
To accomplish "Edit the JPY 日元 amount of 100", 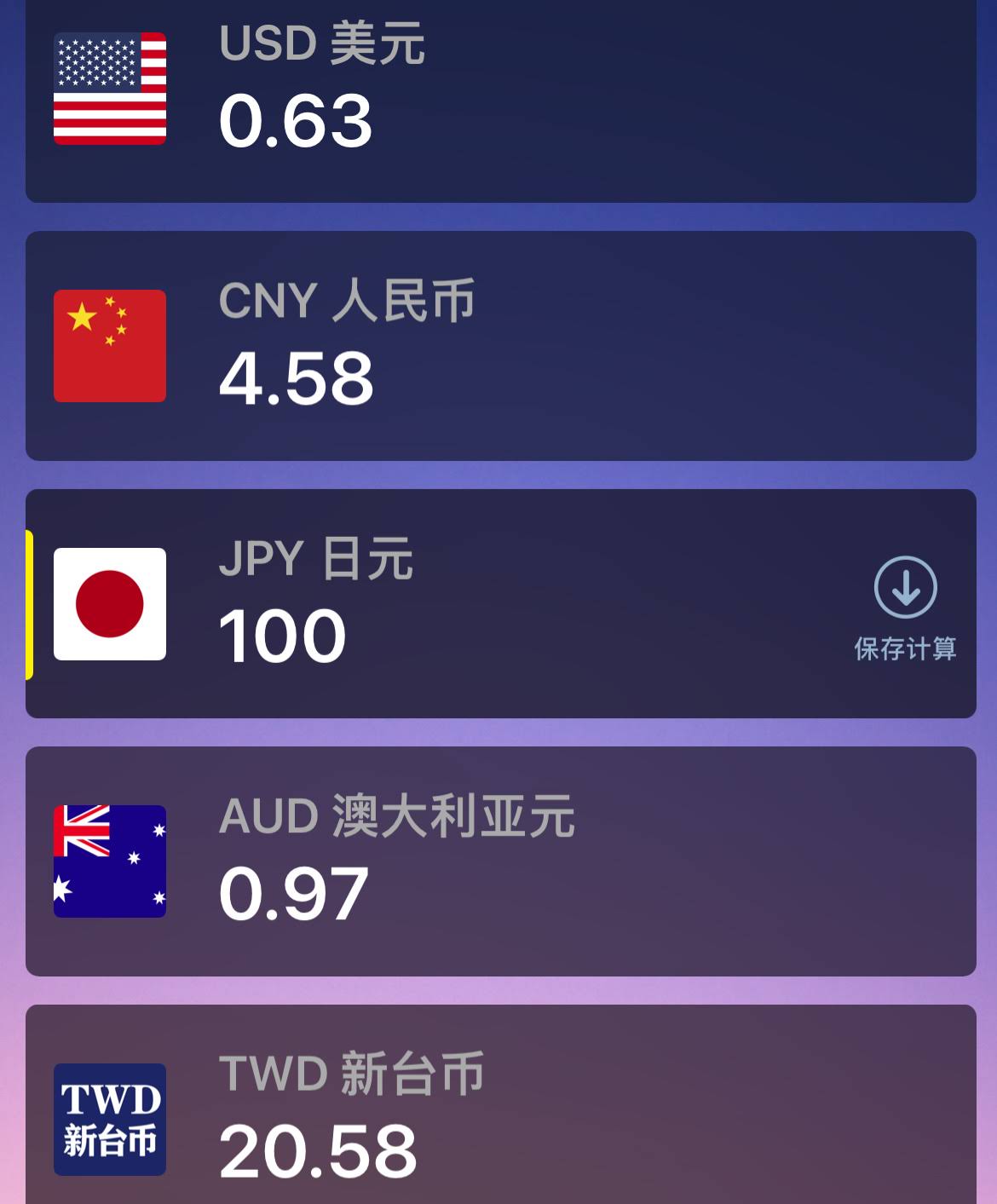I will (x=283, y=636).
